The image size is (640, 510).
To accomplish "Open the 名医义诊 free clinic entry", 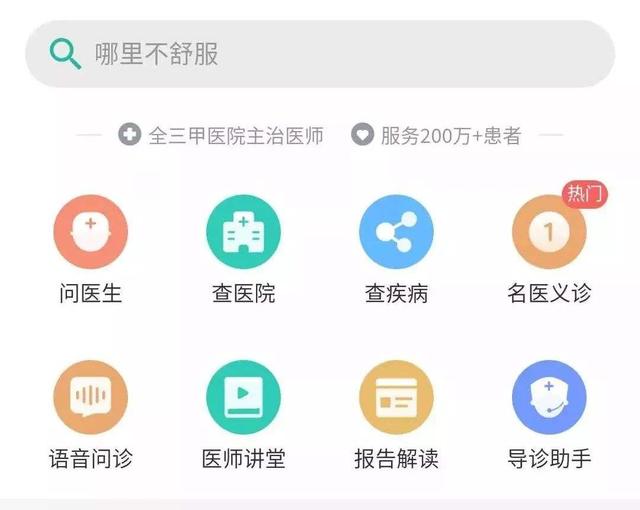I will 549,232.
